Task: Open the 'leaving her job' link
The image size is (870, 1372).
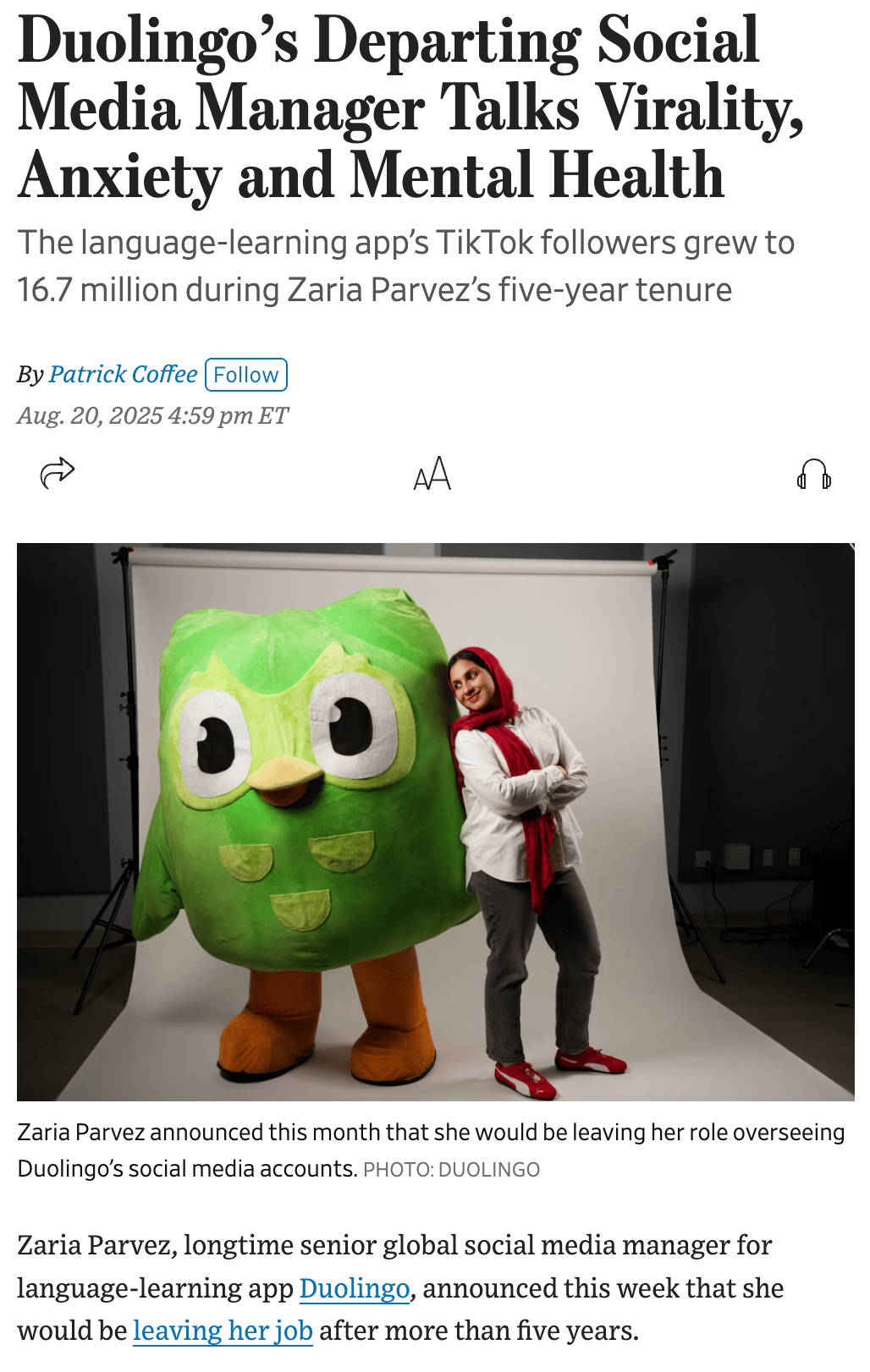Action: [223, 1331]
